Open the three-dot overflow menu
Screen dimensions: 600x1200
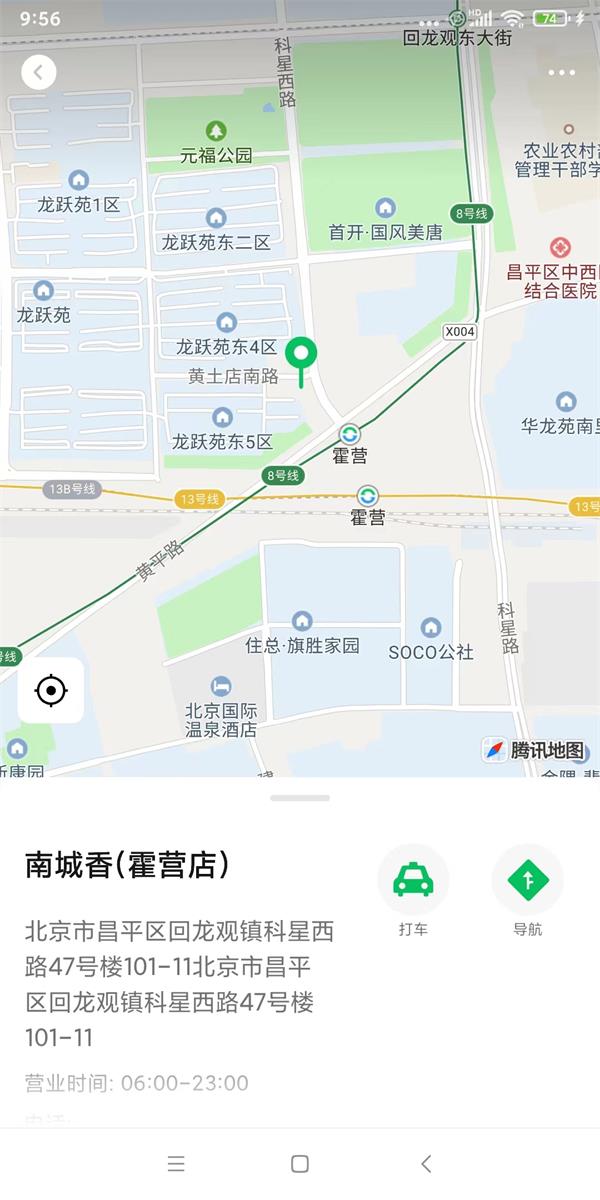click(x=561, y=73)
